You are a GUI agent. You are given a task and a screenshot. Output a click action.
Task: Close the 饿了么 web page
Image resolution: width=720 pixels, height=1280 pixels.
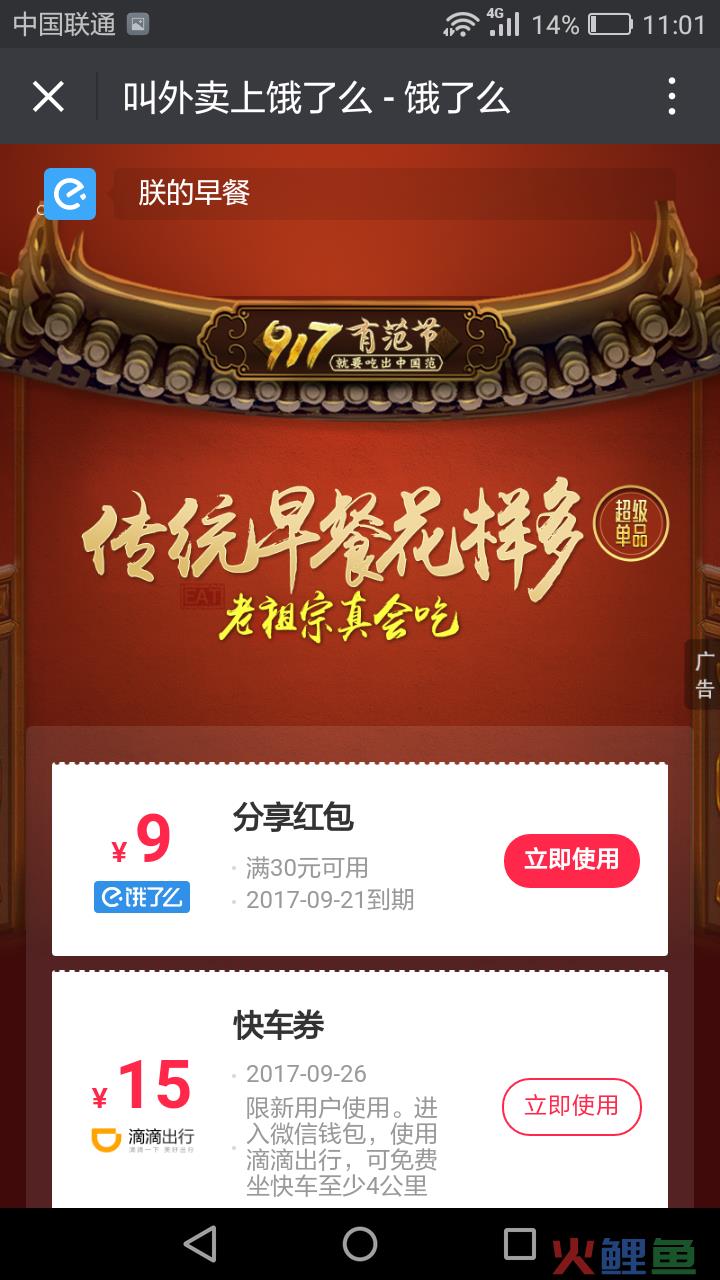click(x=48, y=97)
